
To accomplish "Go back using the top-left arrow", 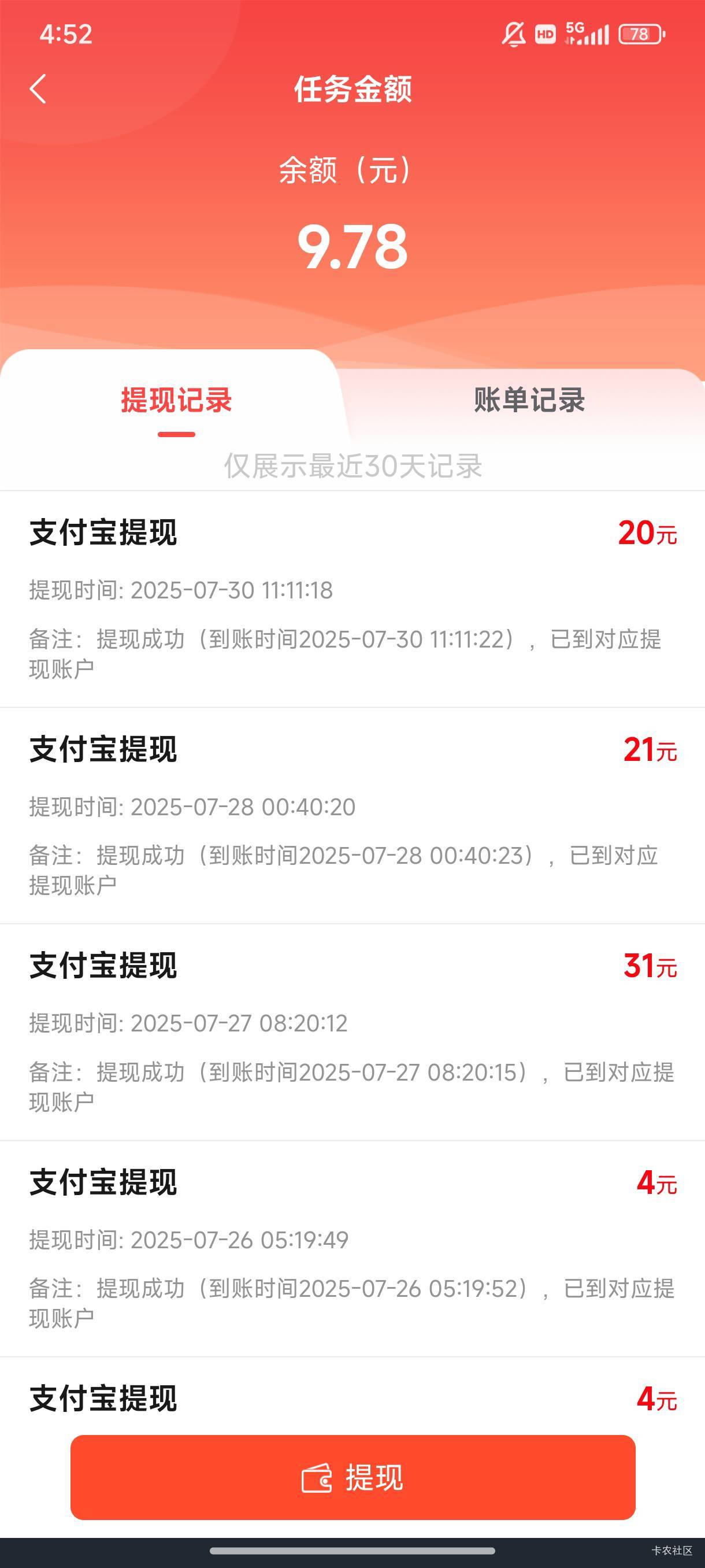I will 38,89.
